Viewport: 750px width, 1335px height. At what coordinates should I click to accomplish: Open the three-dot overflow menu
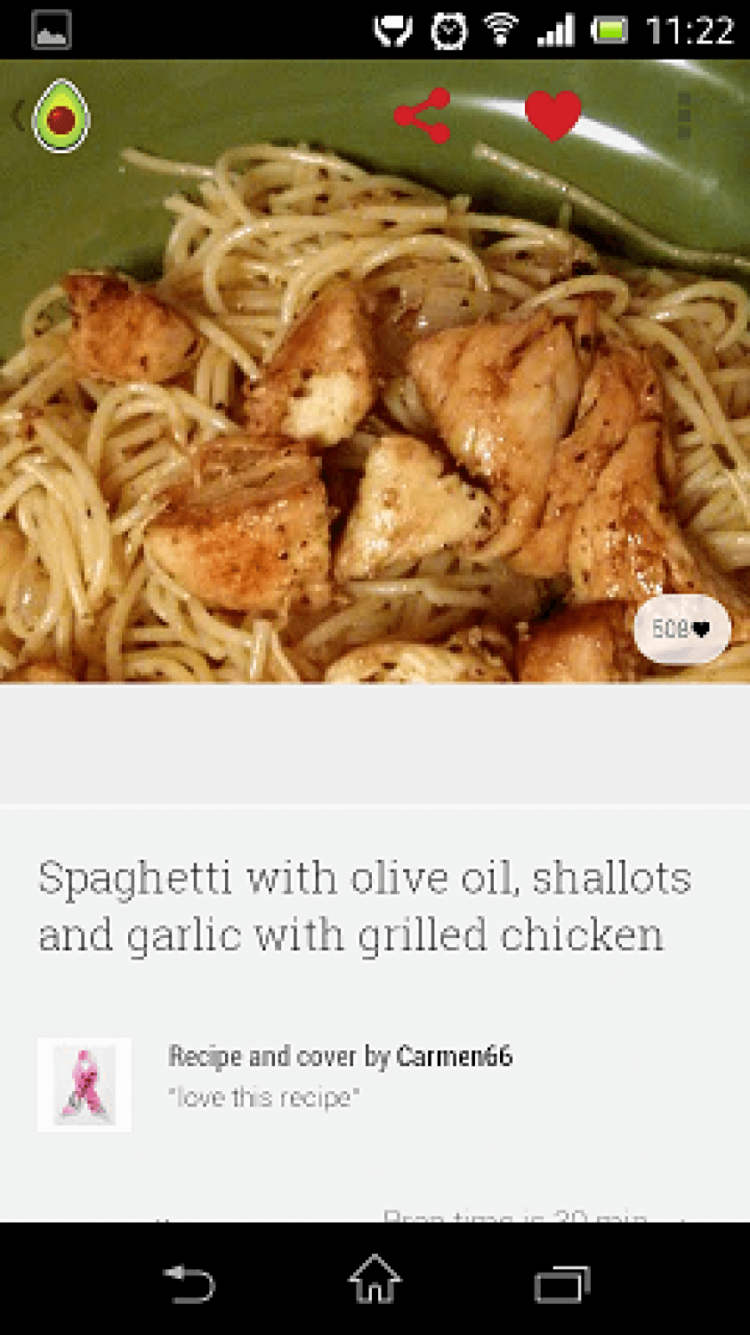click(x=685, y=116)
